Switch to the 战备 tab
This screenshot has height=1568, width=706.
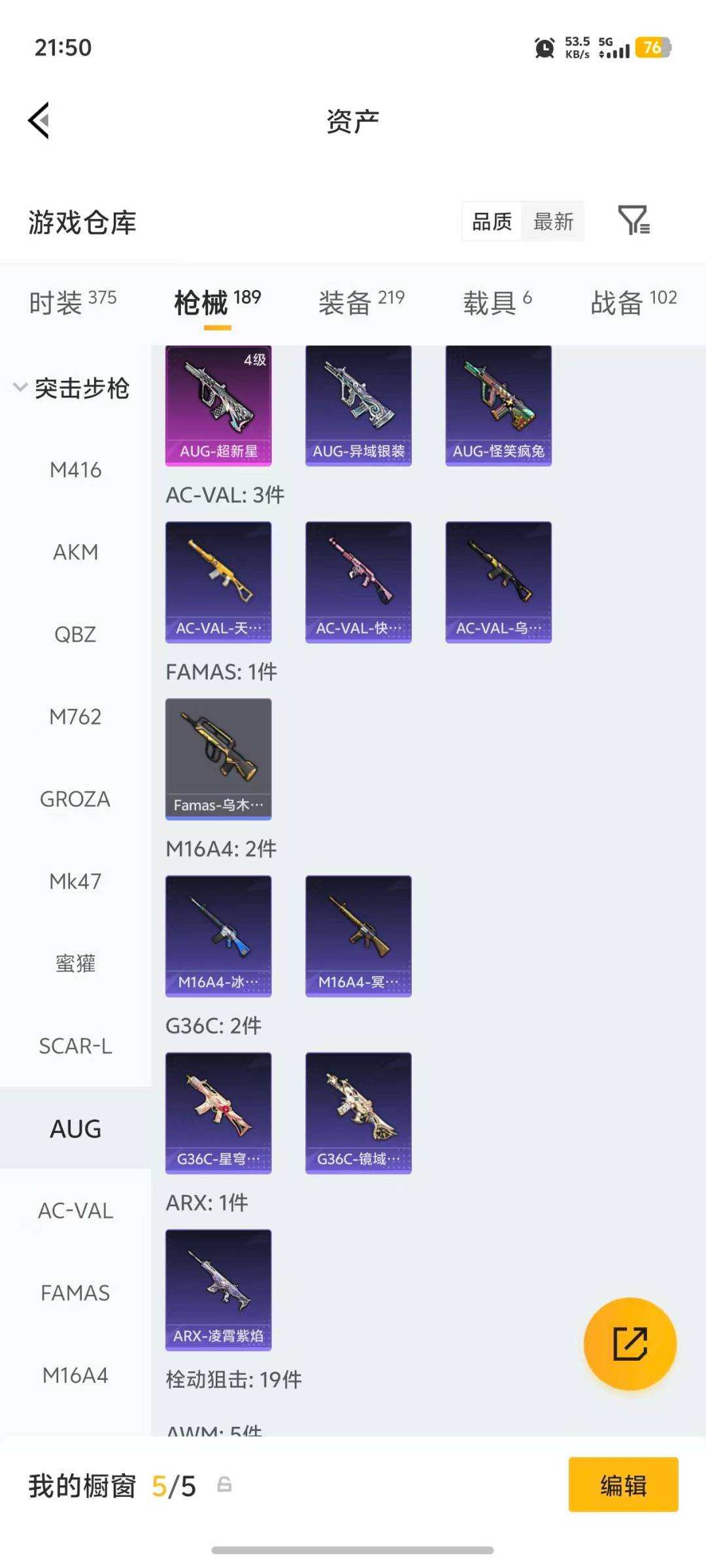coord(633,302)
